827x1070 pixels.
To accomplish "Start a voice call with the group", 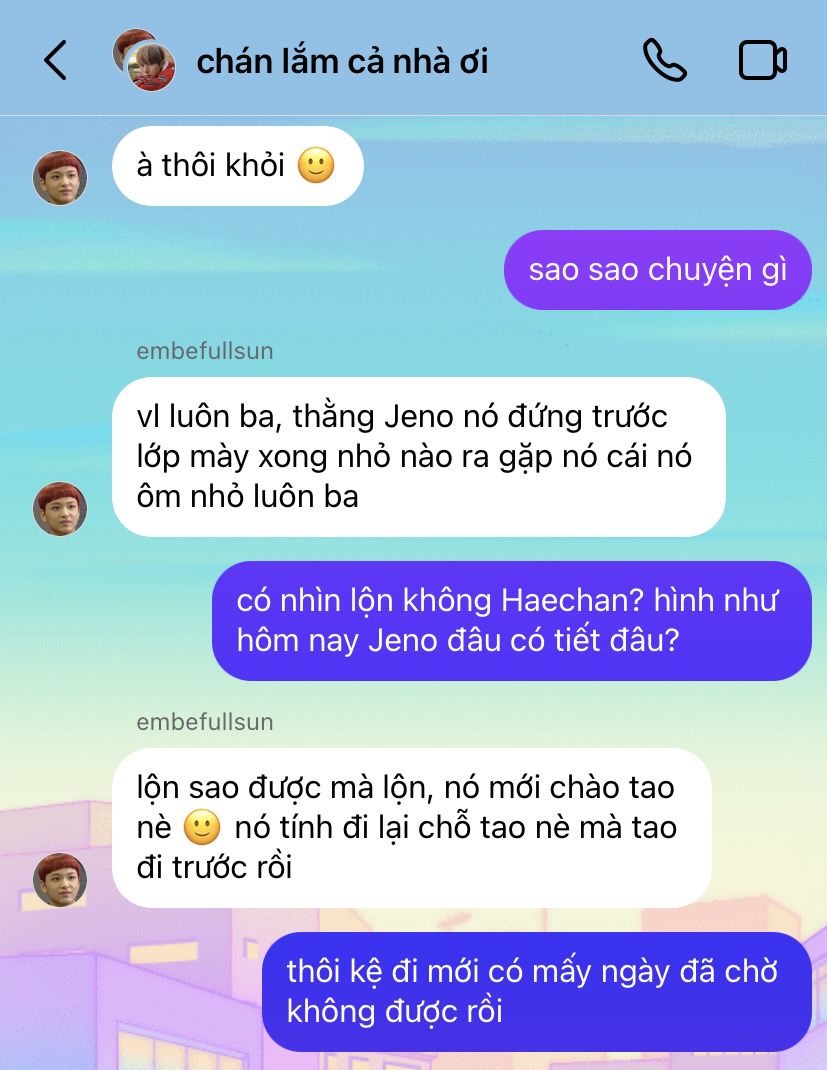I will 664,60.
